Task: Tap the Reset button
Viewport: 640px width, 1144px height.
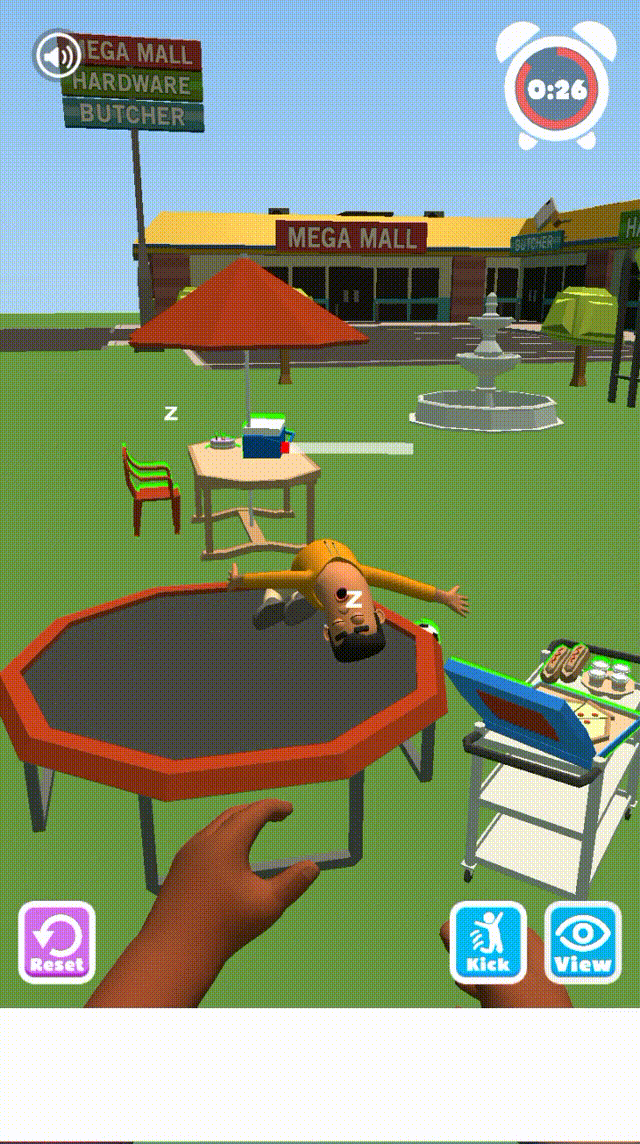Action: click(57, 942)
